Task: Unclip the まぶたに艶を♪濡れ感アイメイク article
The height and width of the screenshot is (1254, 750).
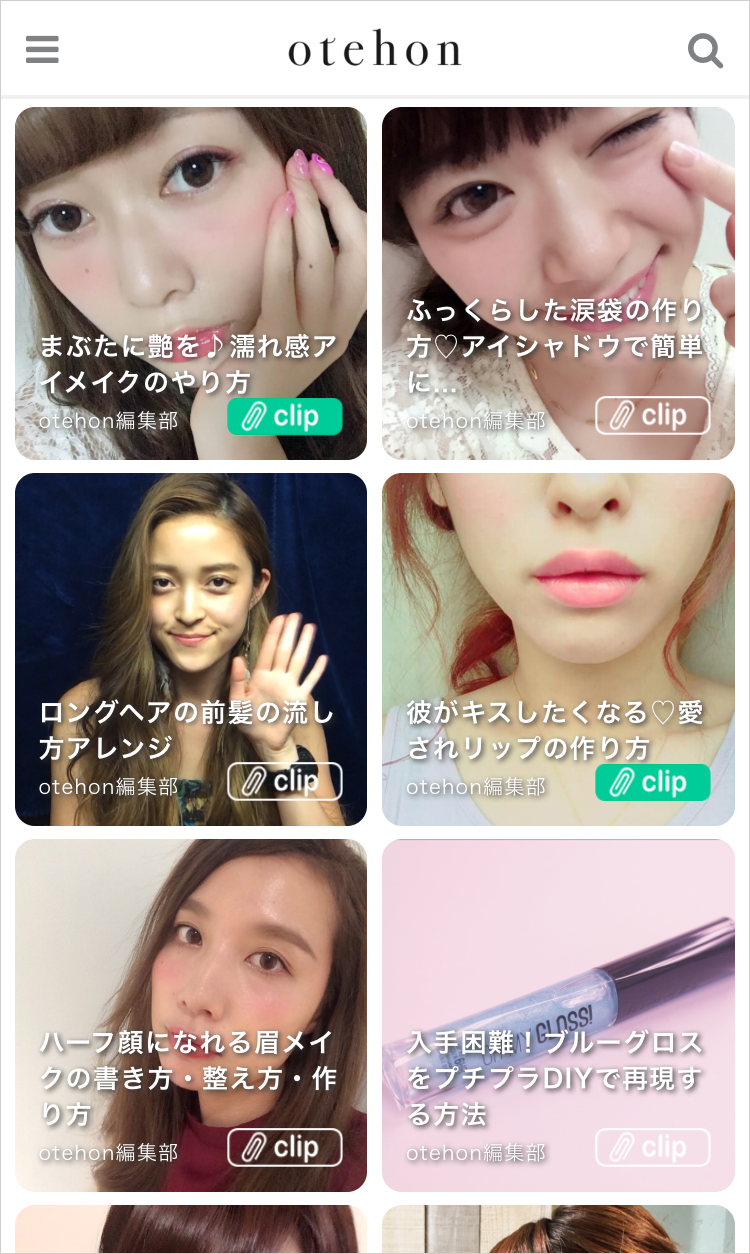Action: [285, 416]
